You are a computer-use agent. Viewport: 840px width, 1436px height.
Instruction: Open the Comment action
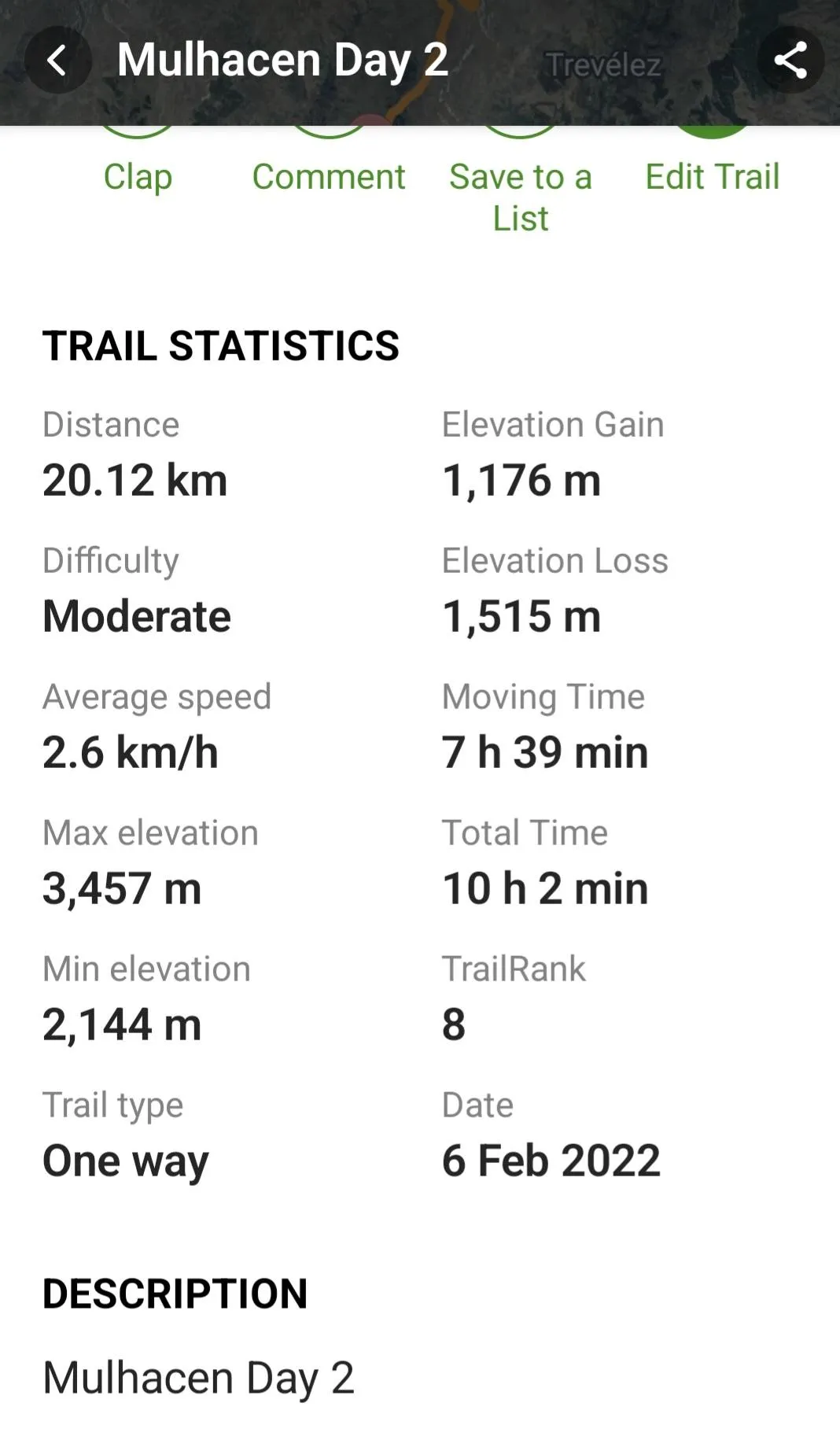click(x=329, y=176)
